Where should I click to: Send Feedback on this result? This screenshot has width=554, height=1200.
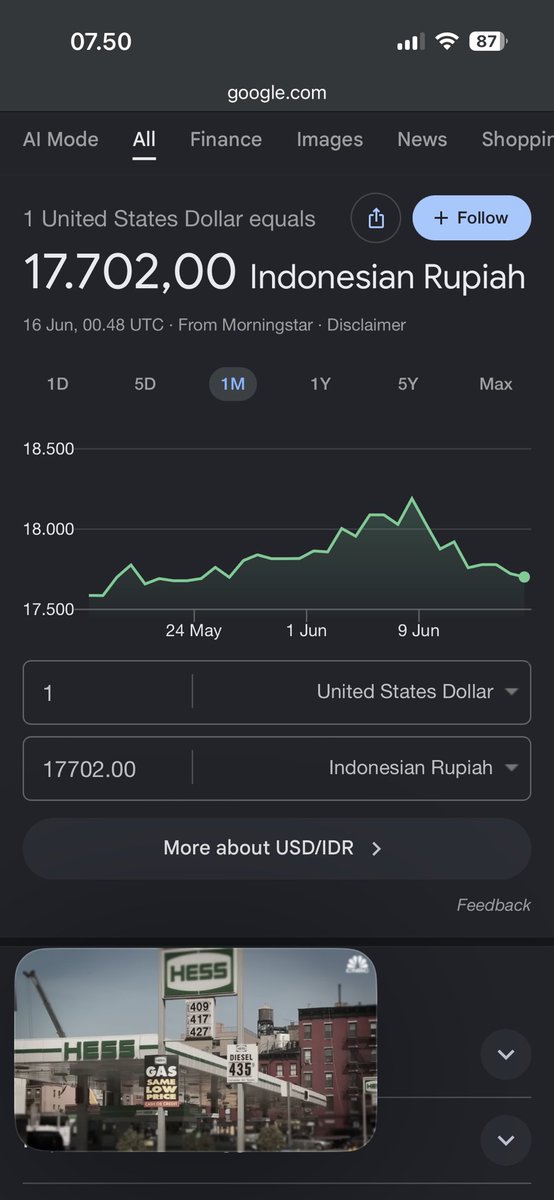[494, 905]
